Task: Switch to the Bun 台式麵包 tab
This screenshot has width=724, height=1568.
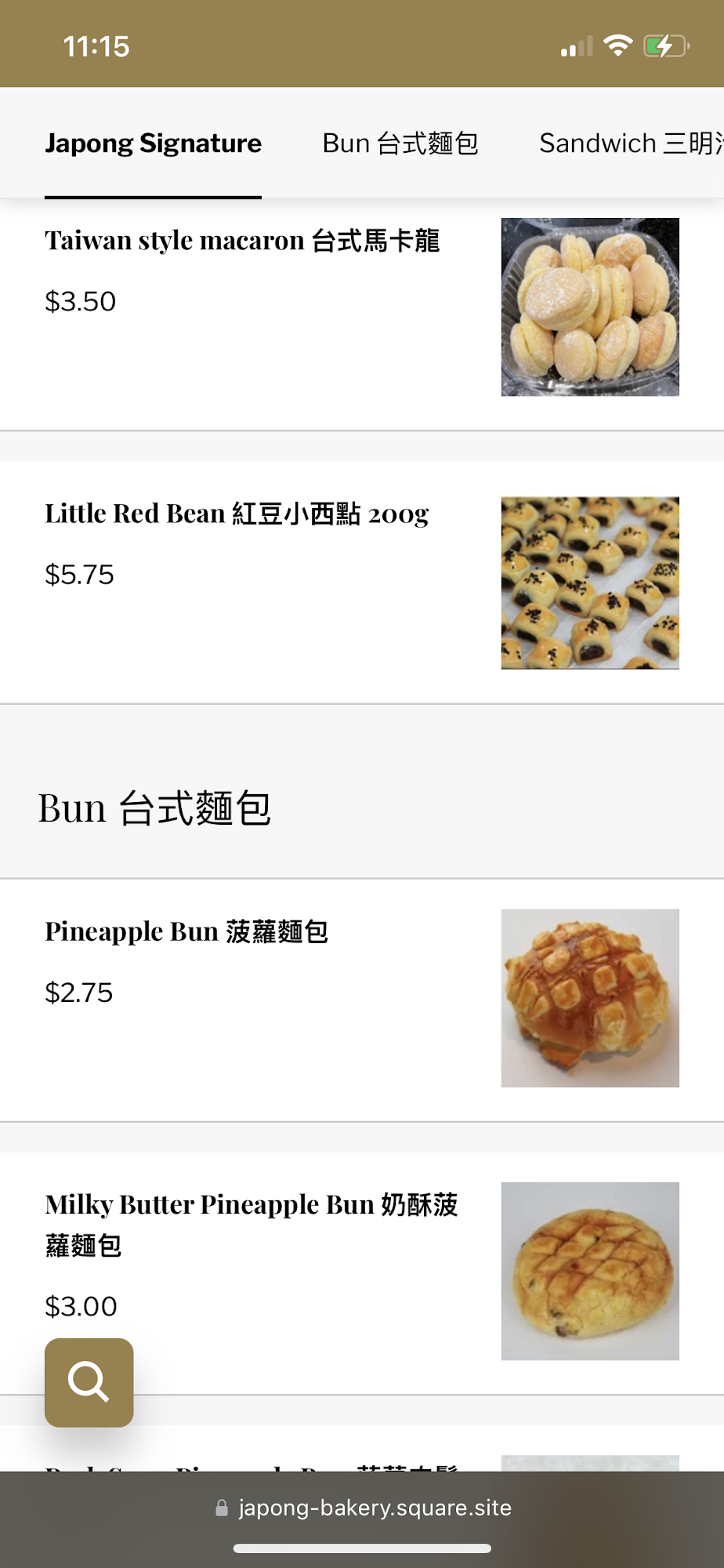Action: (x=400, y=143)
